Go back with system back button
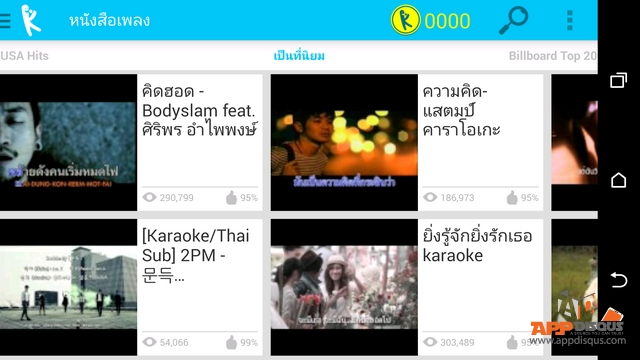Viewport: 640px width, 360px height. coord(618,280)
